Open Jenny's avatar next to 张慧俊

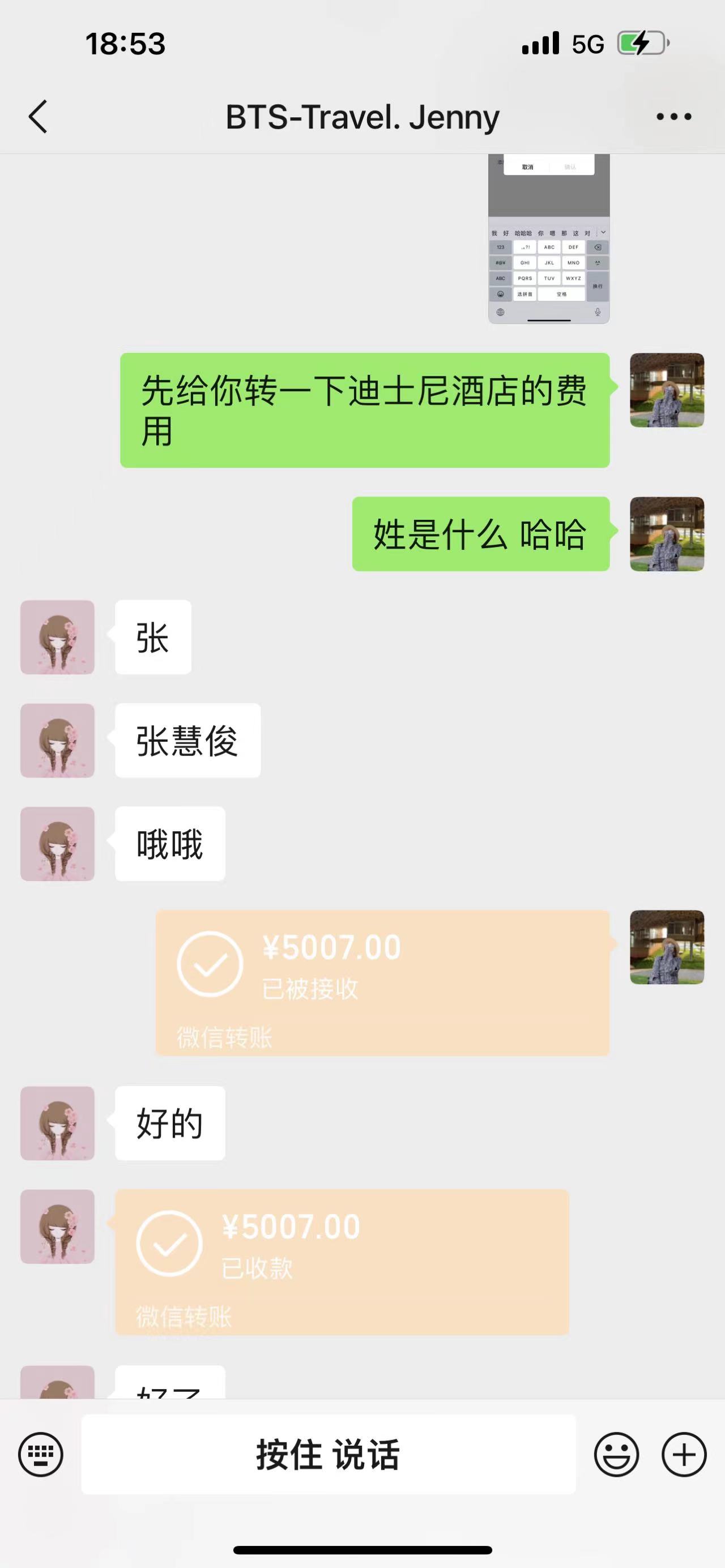57,740
